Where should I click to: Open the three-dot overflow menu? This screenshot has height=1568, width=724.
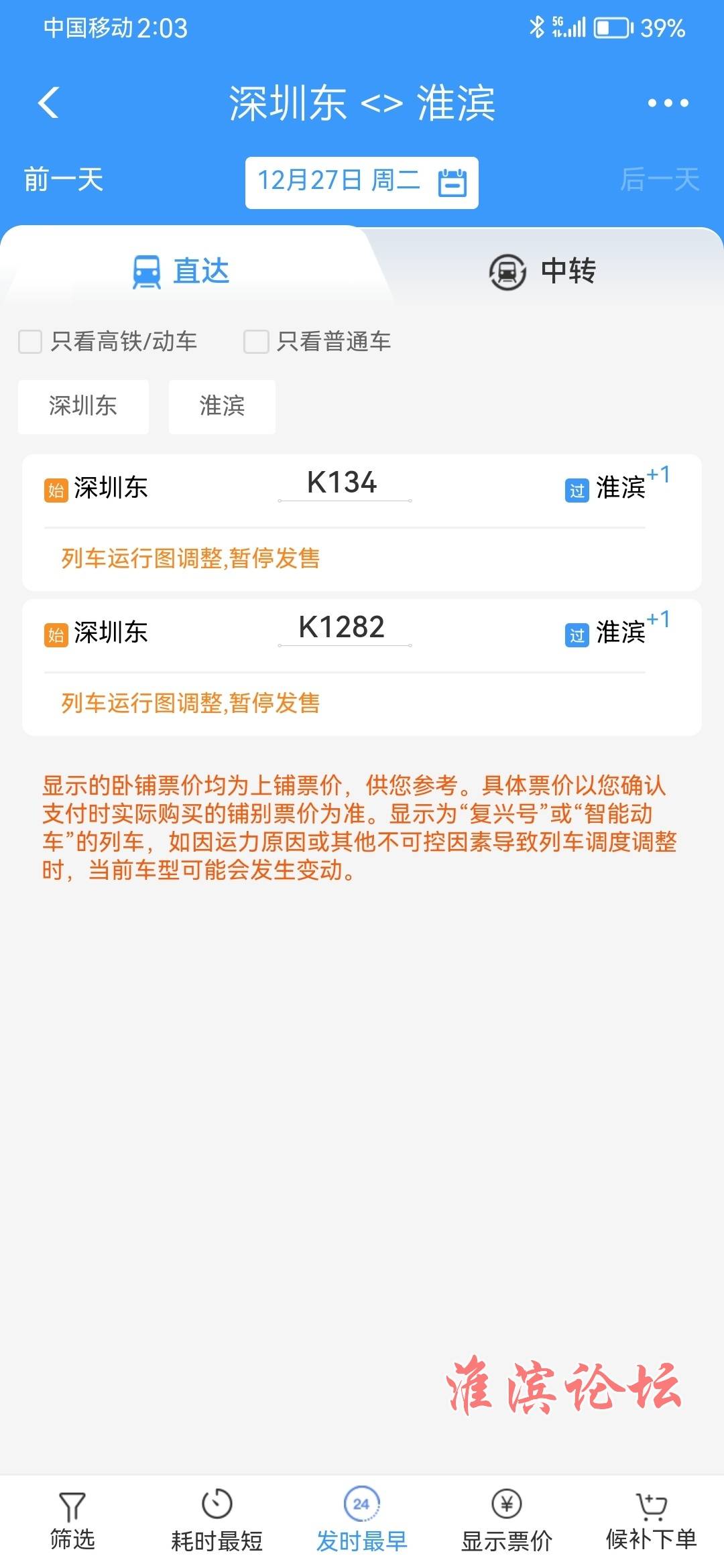pos(668,103)
